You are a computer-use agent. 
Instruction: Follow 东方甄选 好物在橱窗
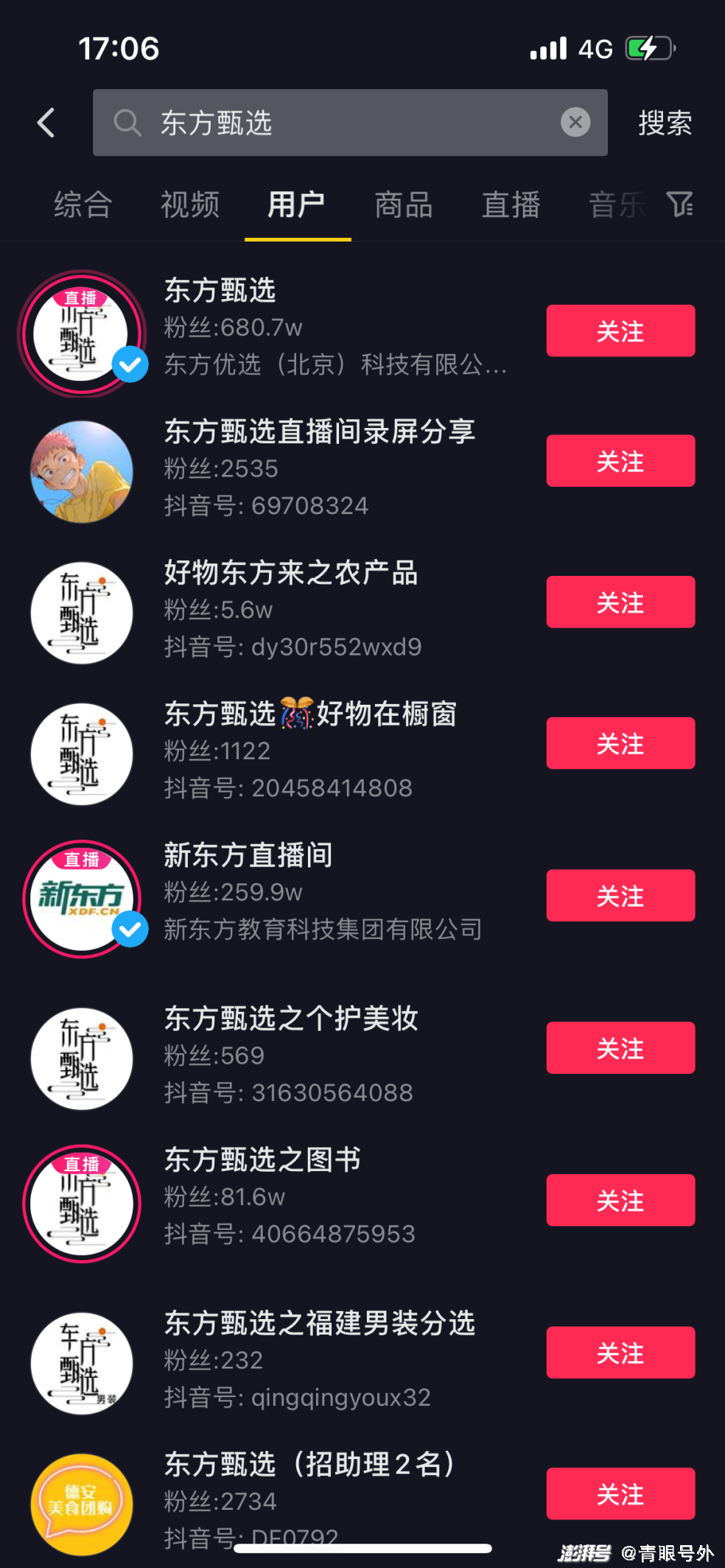point(620,743)
